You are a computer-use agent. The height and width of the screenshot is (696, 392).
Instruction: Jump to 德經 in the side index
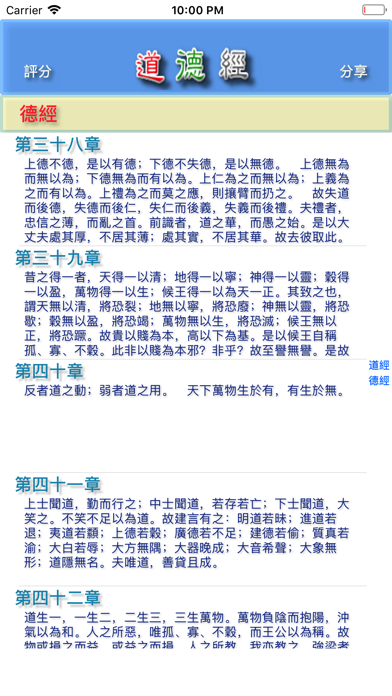tap(379, 381)
